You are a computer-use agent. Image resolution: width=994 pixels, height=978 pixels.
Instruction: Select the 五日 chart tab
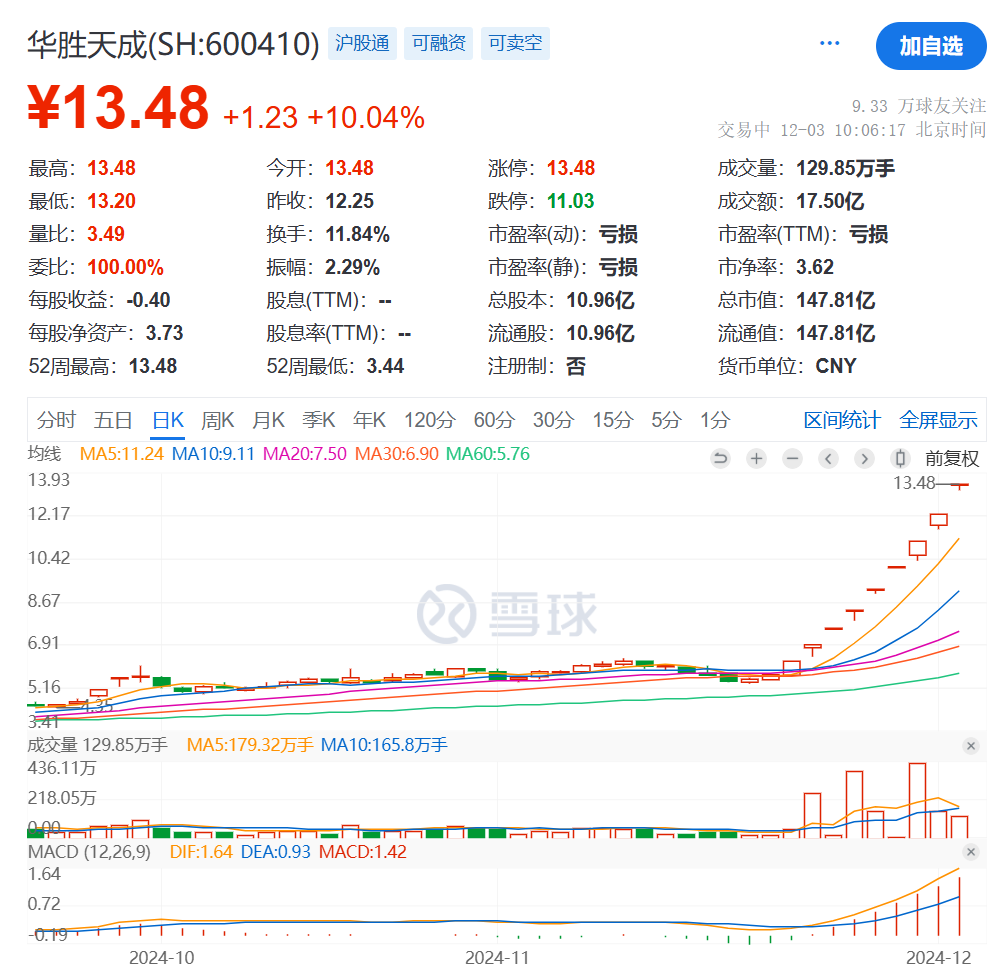click(113, 420)
